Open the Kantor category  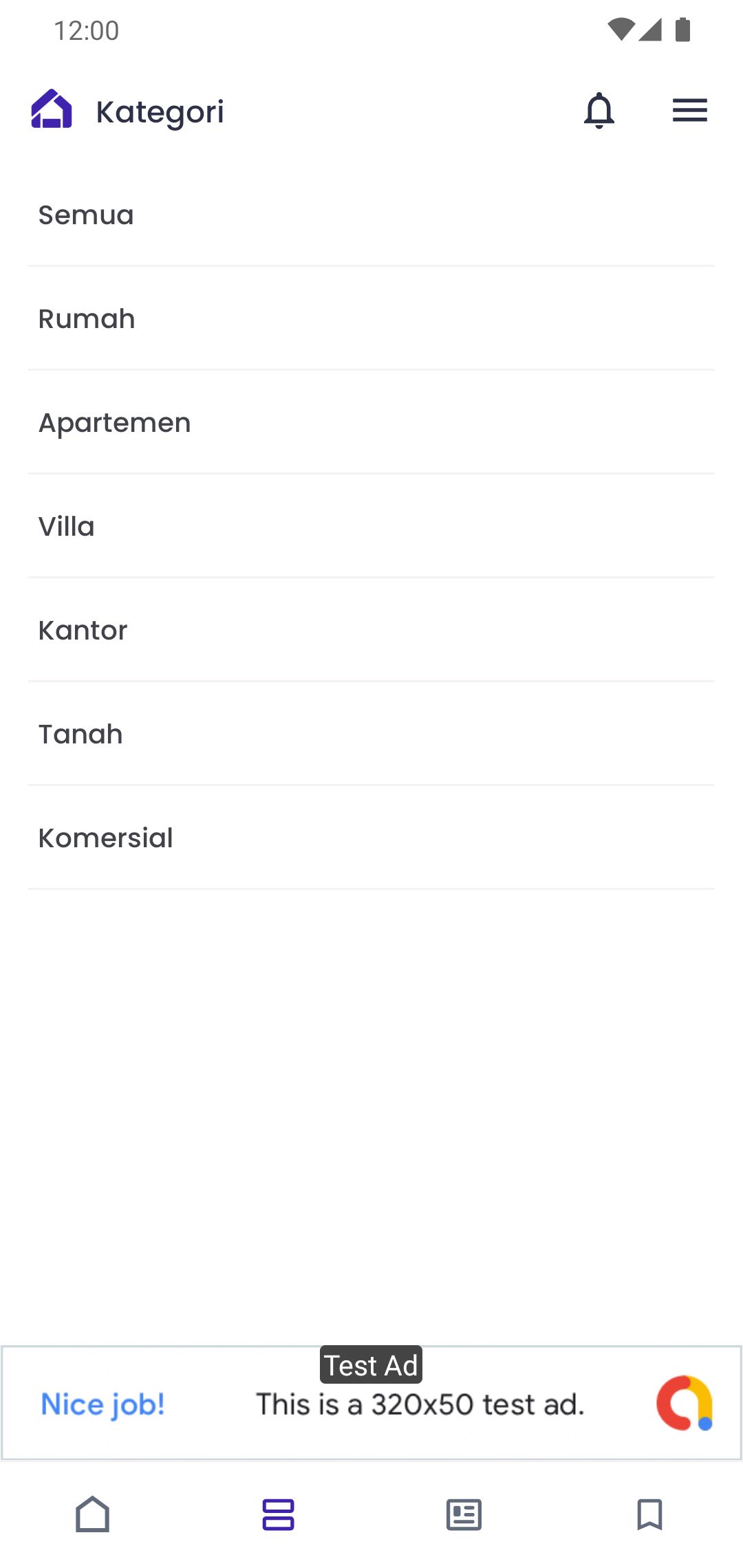pos(371,631)
